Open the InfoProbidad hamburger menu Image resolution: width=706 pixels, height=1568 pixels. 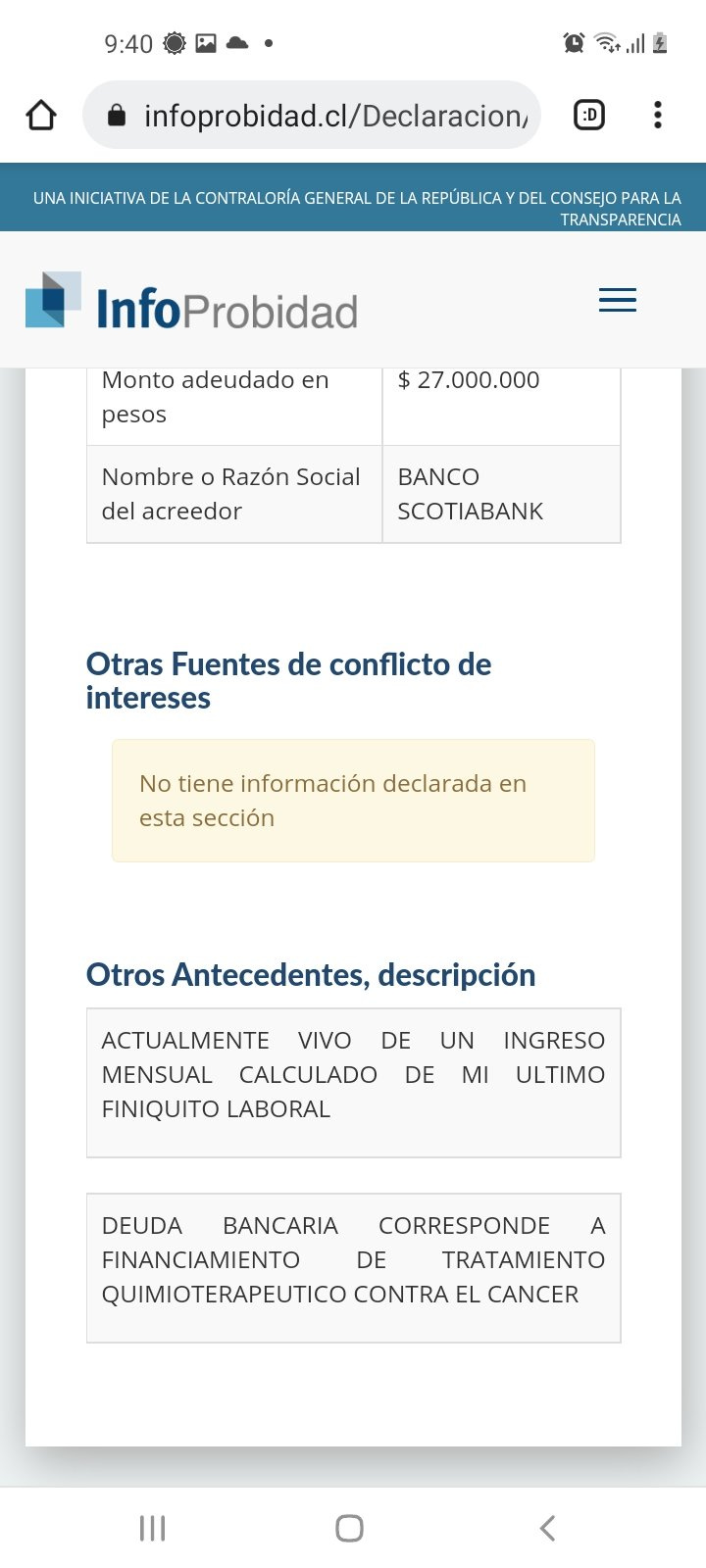[618, 300]
